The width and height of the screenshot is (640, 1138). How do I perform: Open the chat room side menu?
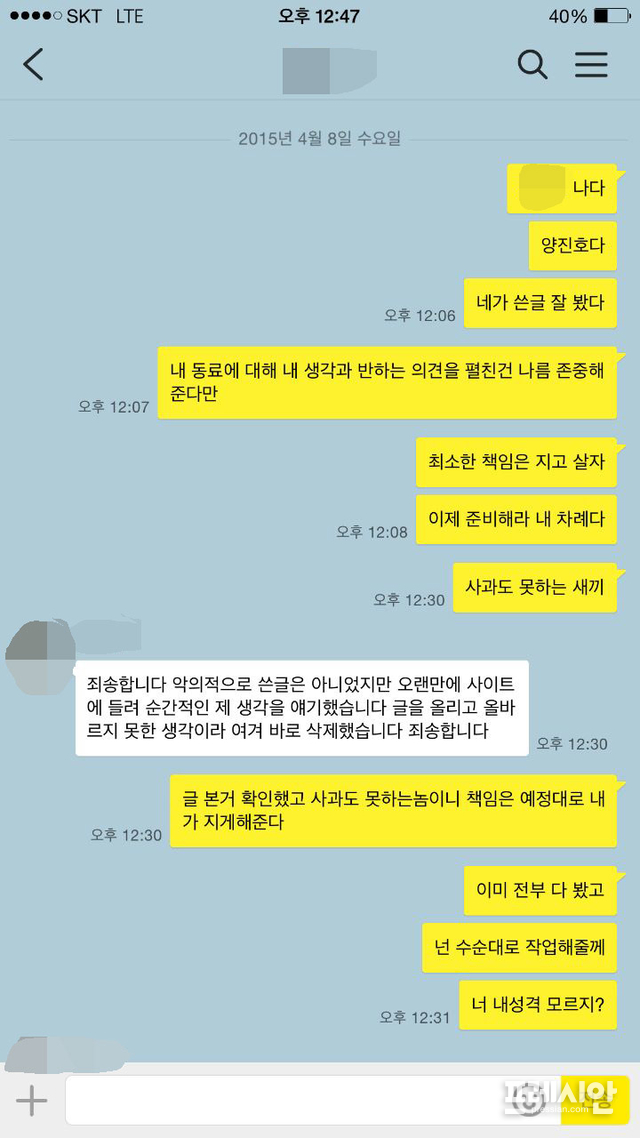[x=591, y=65]
